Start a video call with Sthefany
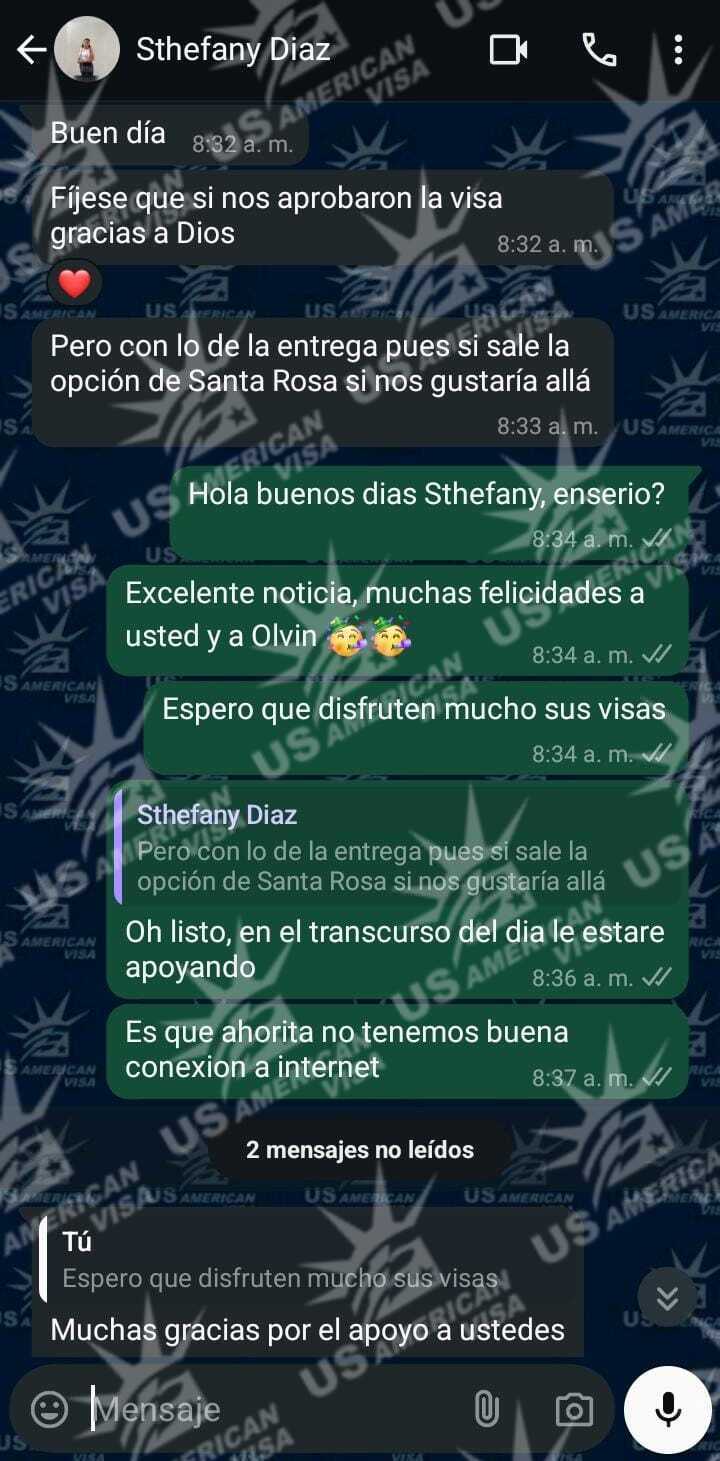The width and height of the screenshot is (720, 1461). 508,49
